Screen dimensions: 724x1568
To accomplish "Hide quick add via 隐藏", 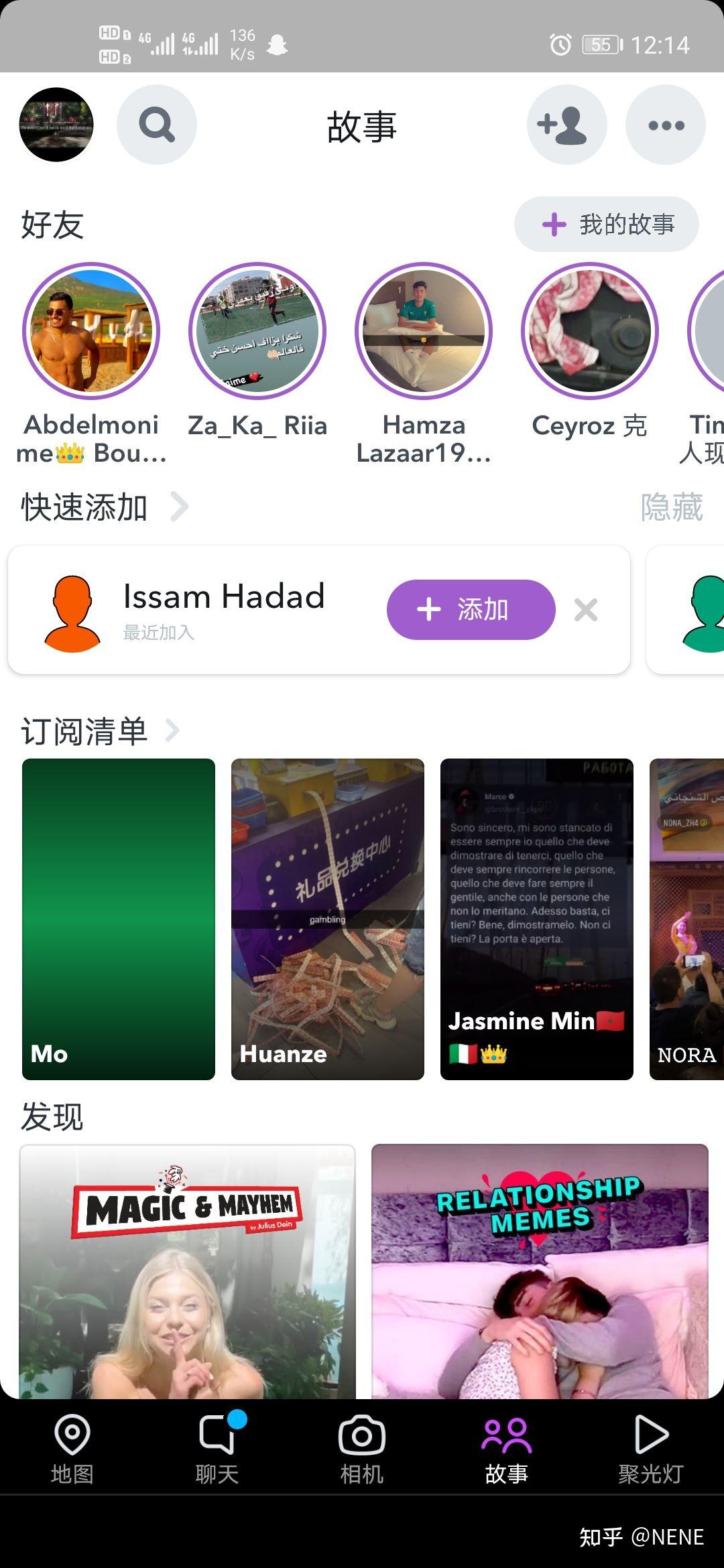I will coord(672,507).
